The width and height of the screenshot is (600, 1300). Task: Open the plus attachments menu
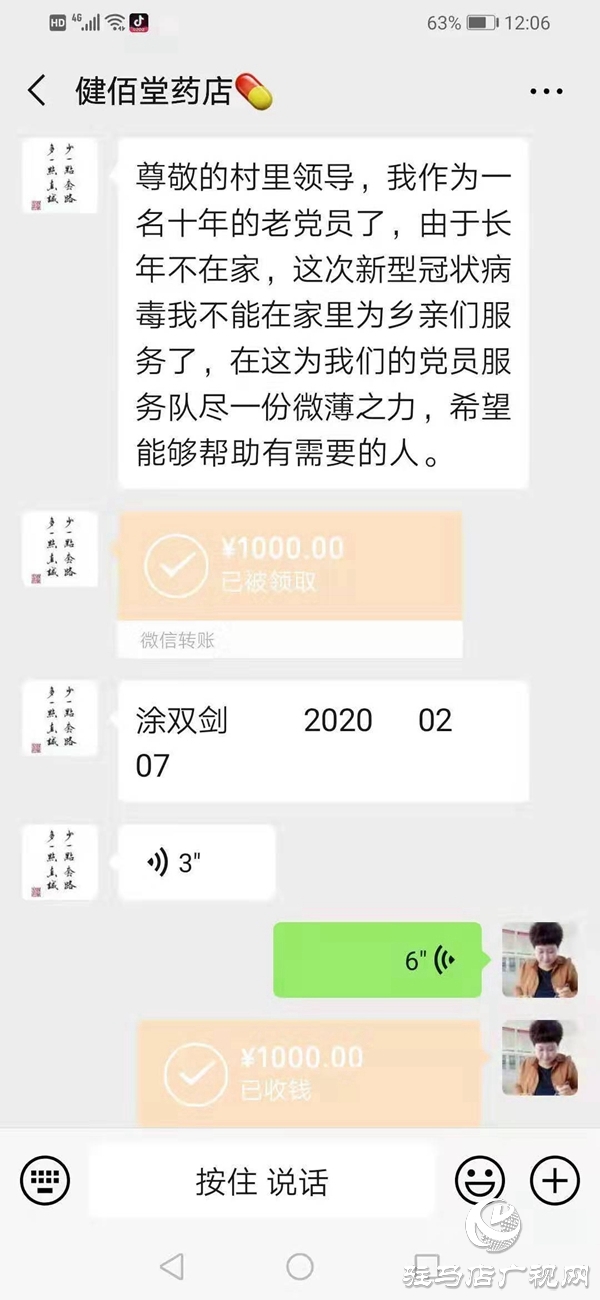pos(554,1181)
